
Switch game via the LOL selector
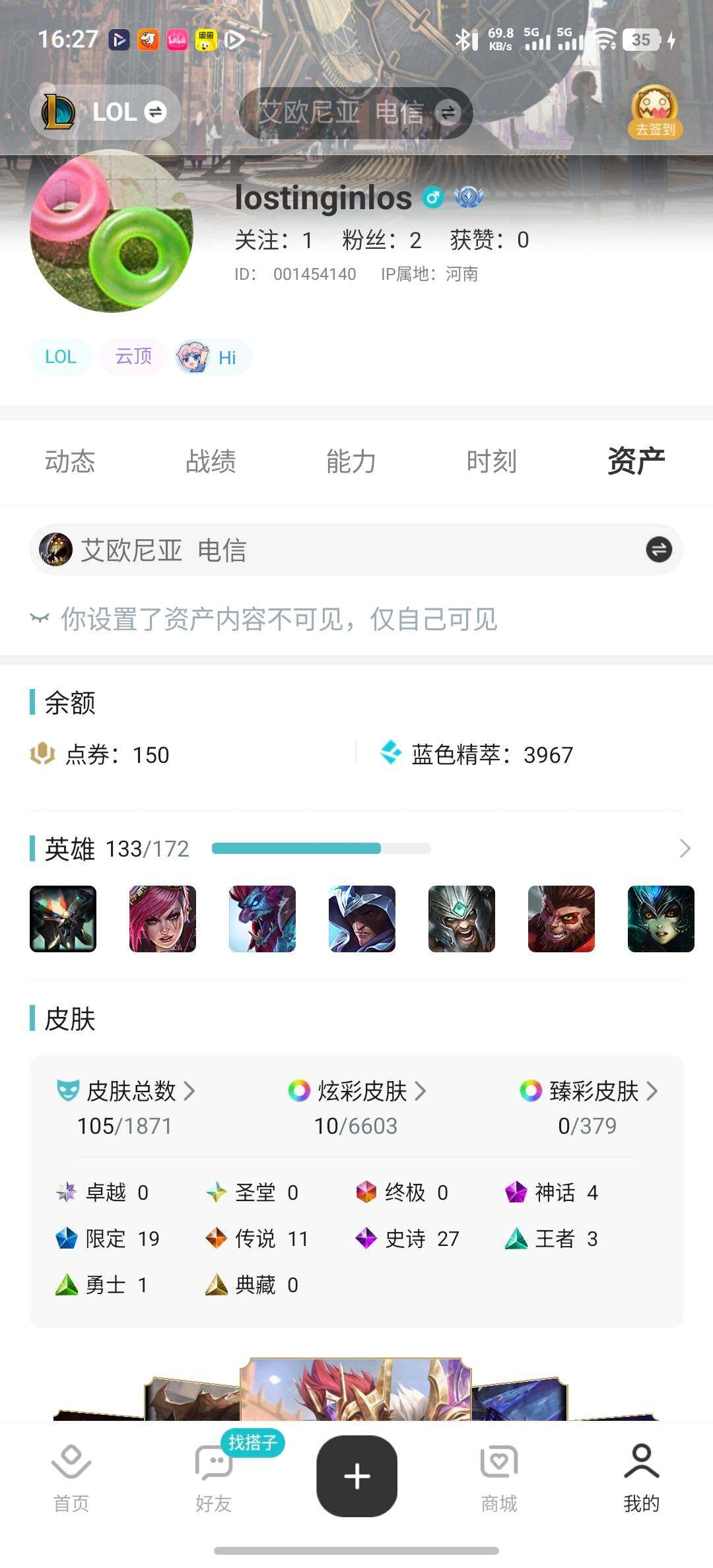(x=106, y=112)
